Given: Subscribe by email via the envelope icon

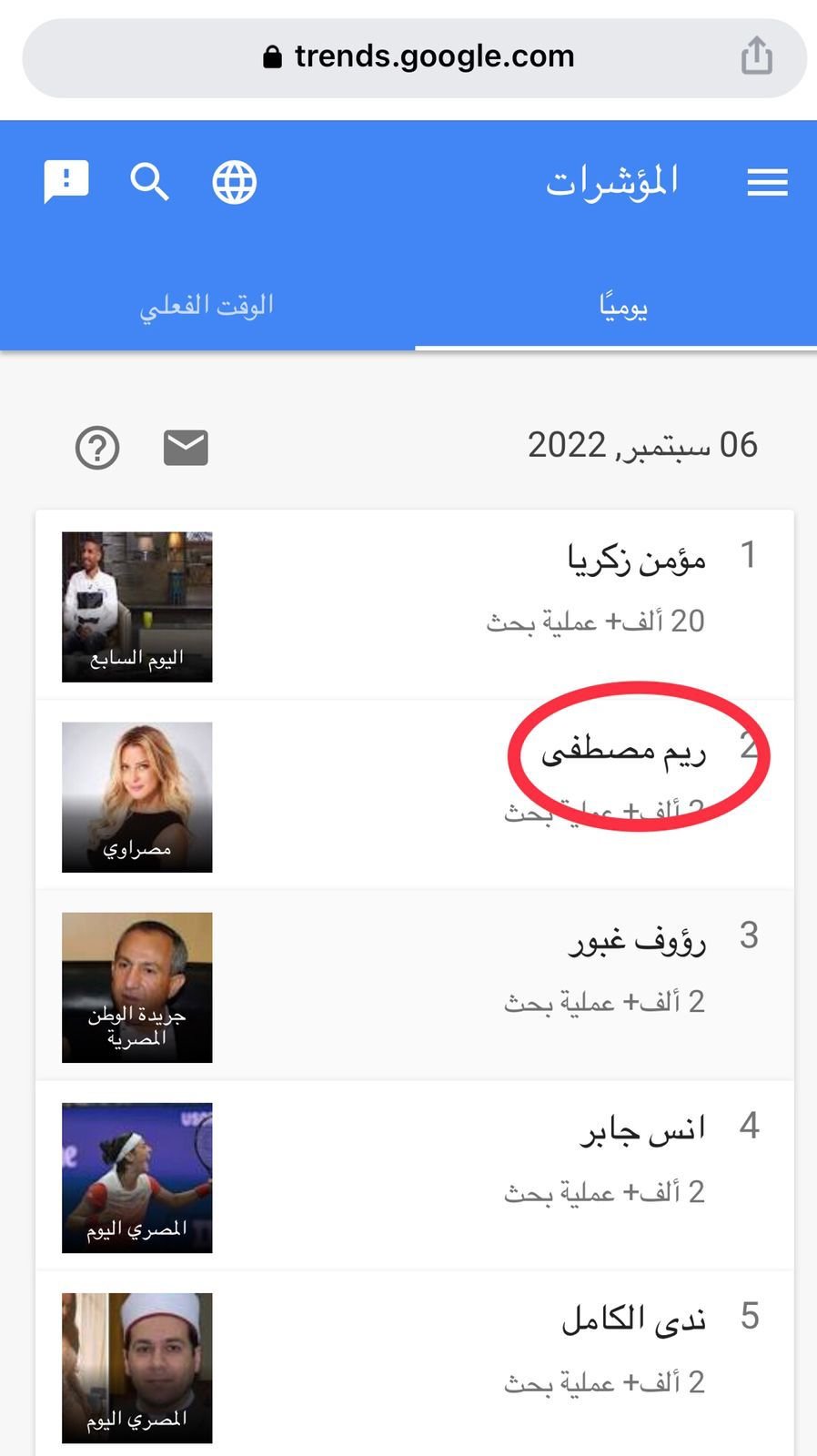Looking at the screenshot, I should point(186,448).
